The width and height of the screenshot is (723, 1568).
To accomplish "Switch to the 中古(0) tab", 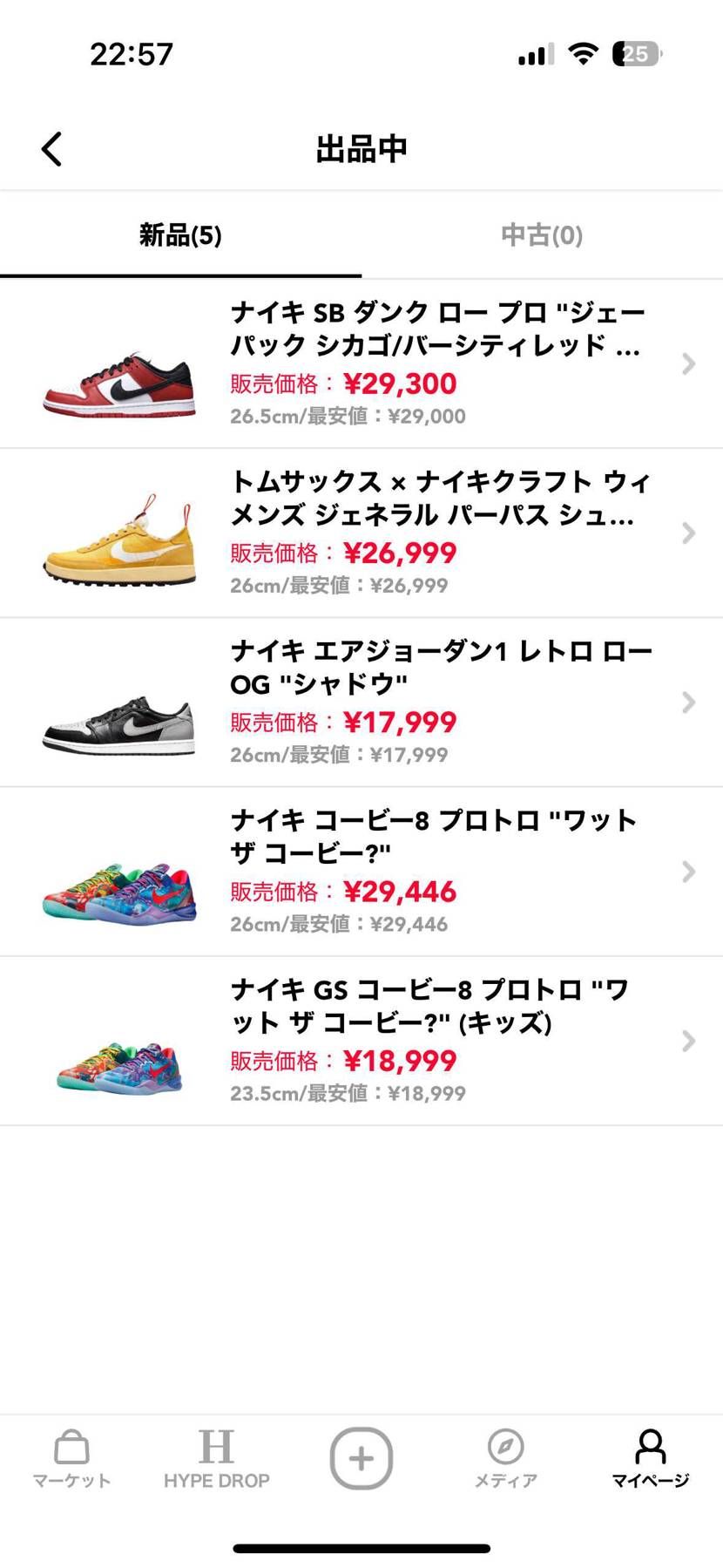I will coord(541,235).
